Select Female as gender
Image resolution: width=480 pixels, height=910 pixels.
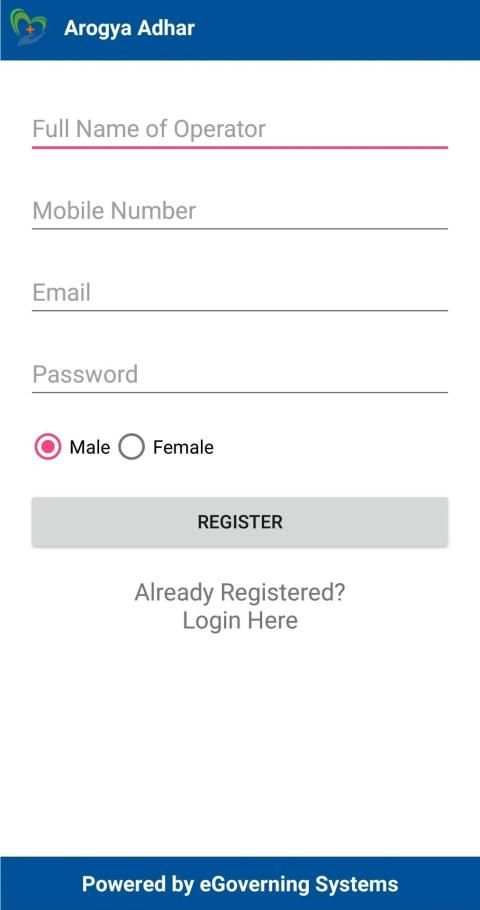(166, 447)
